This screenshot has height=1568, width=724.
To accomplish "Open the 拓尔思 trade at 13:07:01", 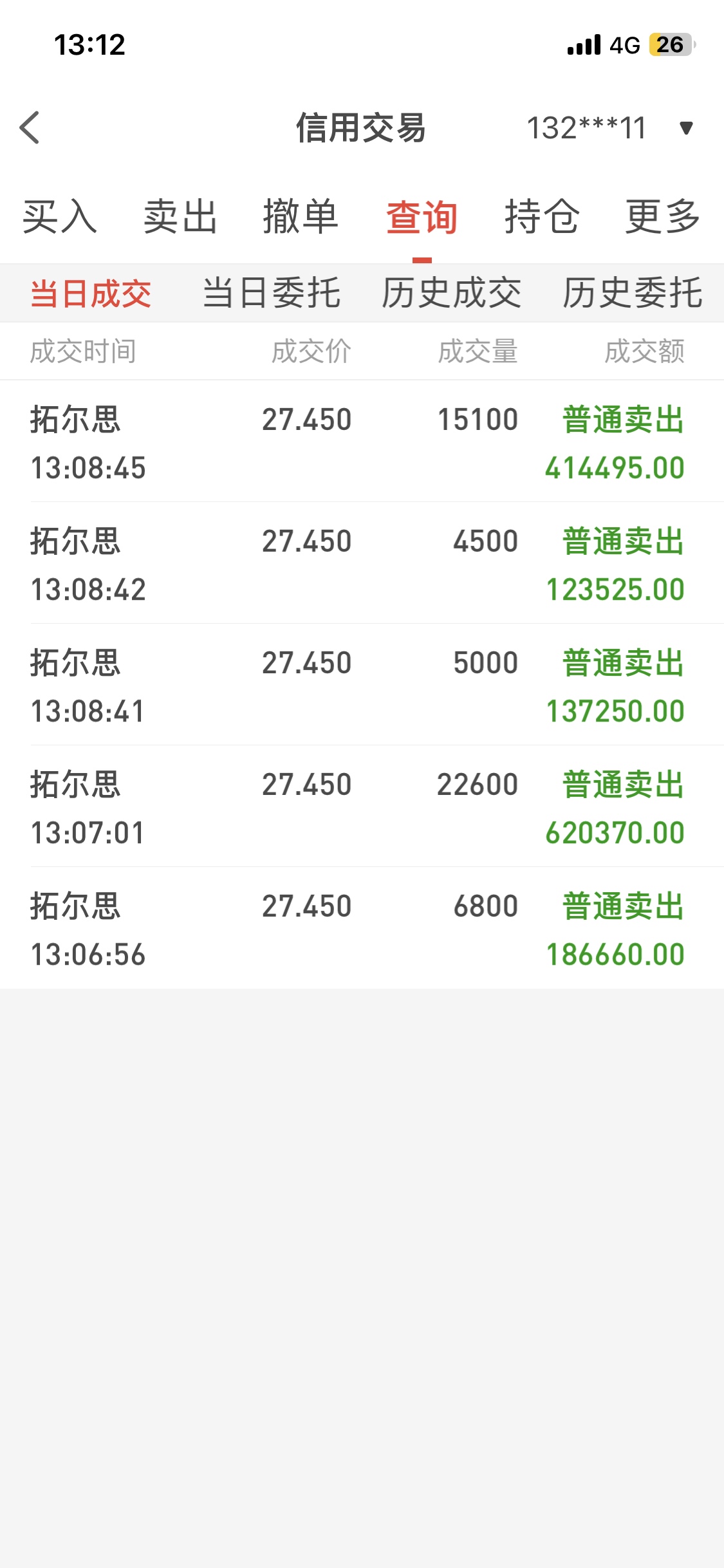I will [362, 807].
